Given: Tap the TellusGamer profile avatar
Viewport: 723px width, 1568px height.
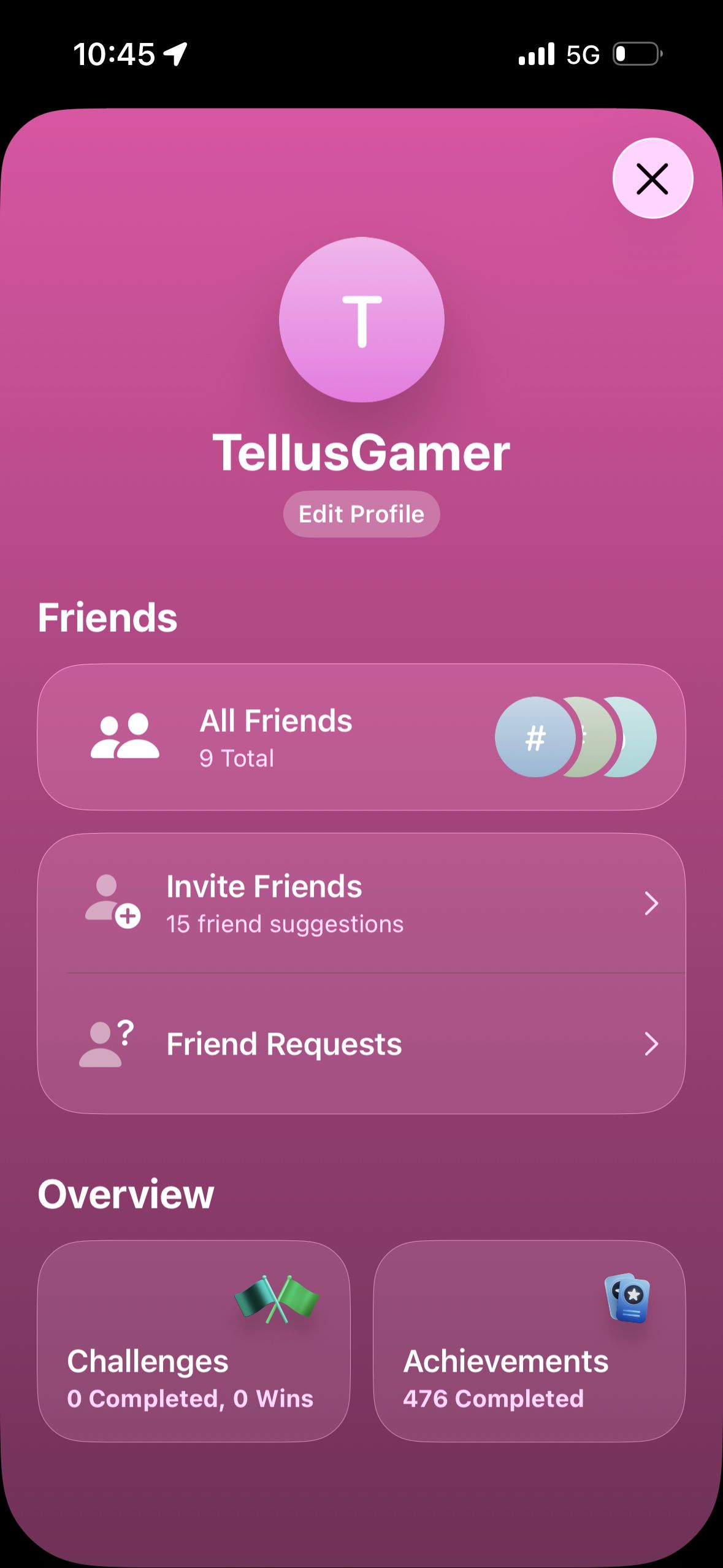Looking at the screenshot, I should [362, 320].
